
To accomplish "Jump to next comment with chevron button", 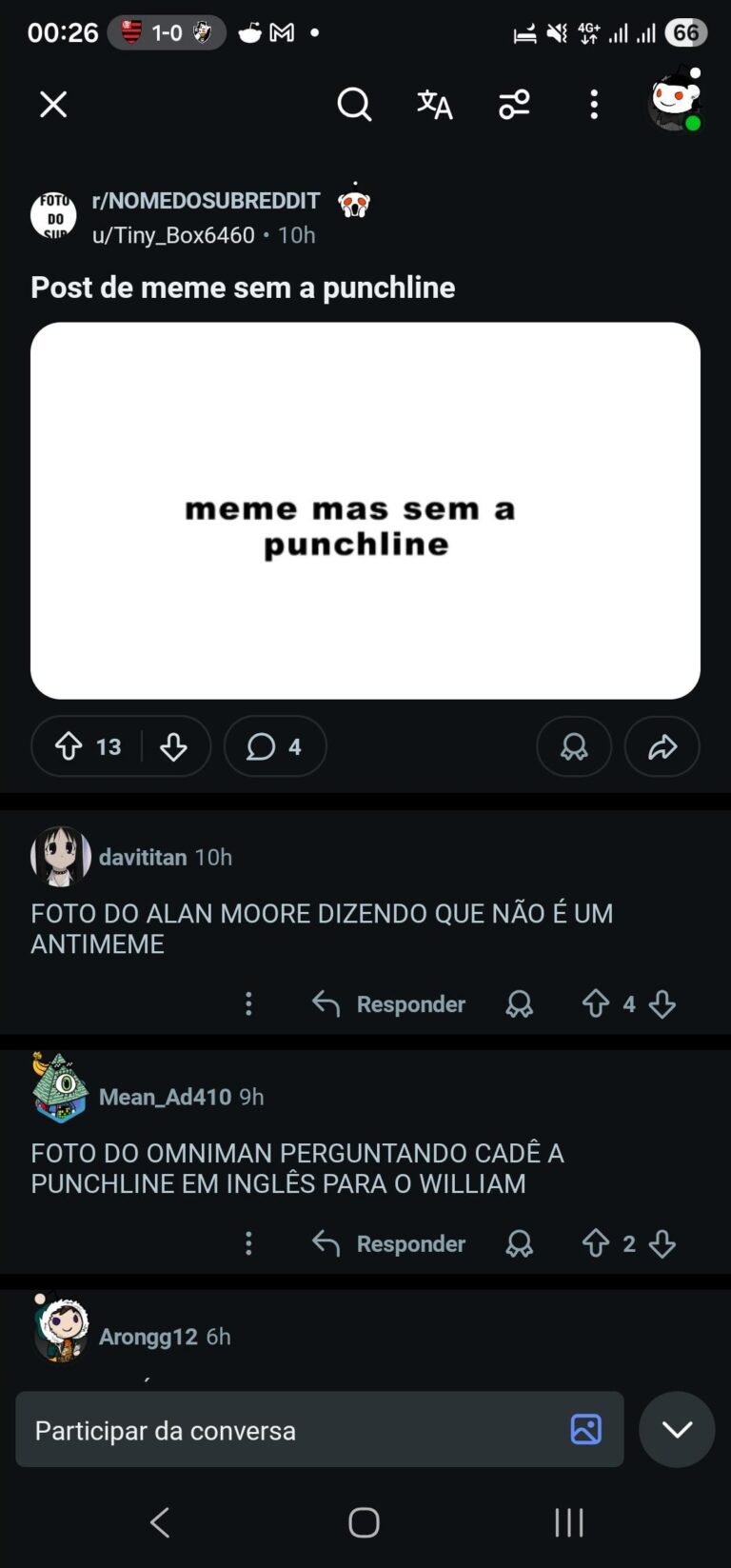I will click(677, 1430).
